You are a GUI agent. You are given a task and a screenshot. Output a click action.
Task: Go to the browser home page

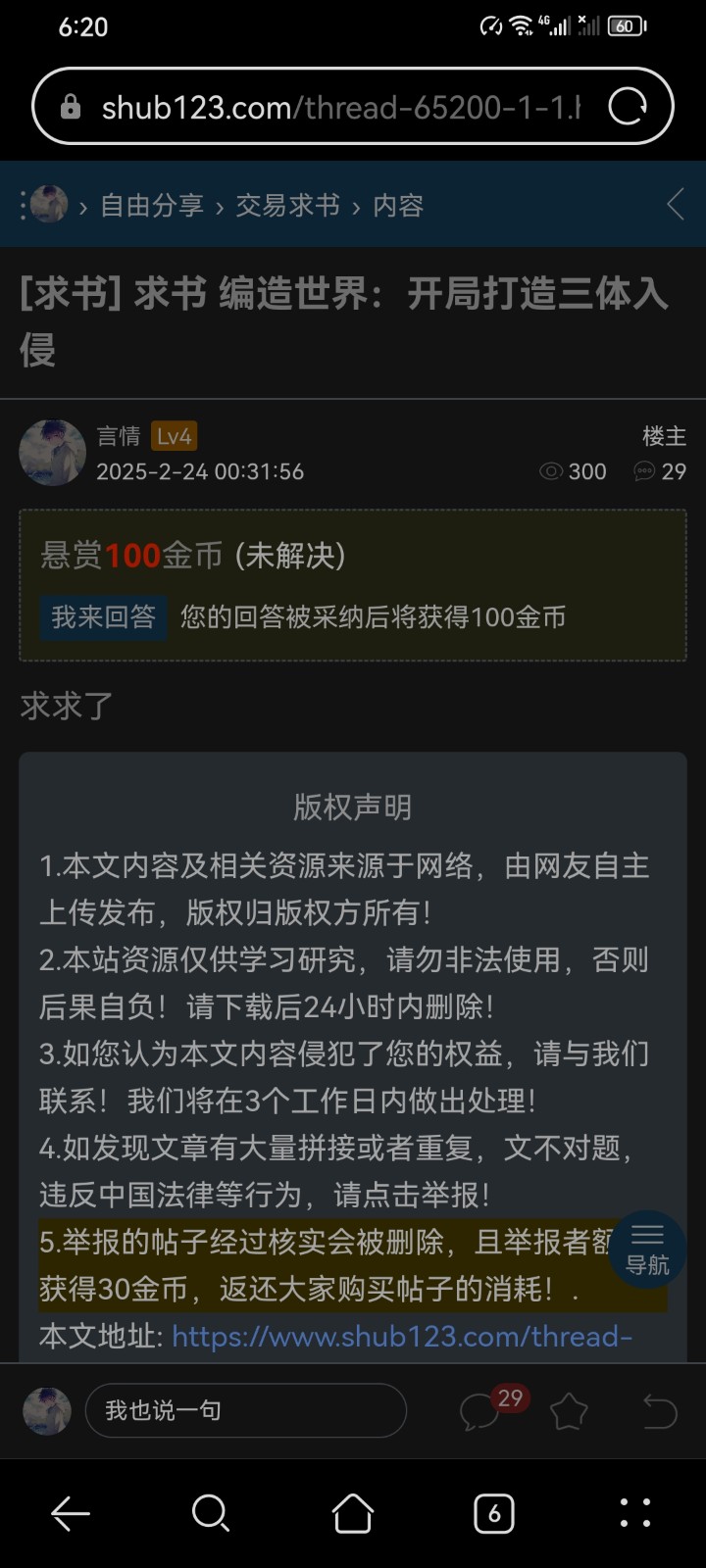coord(353,1513)
